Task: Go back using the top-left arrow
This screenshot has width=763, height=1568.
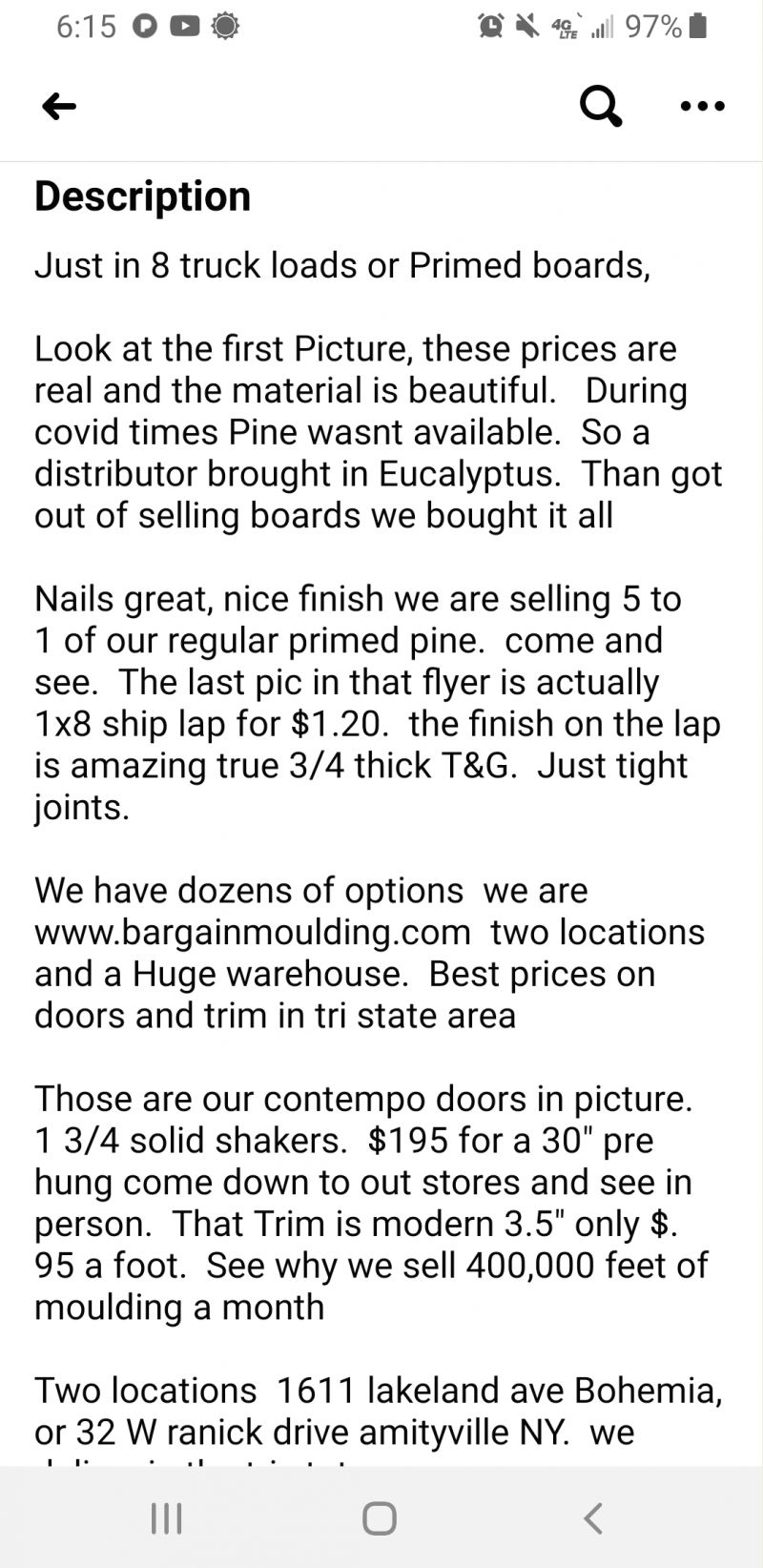Action: (x=59, y=106)
